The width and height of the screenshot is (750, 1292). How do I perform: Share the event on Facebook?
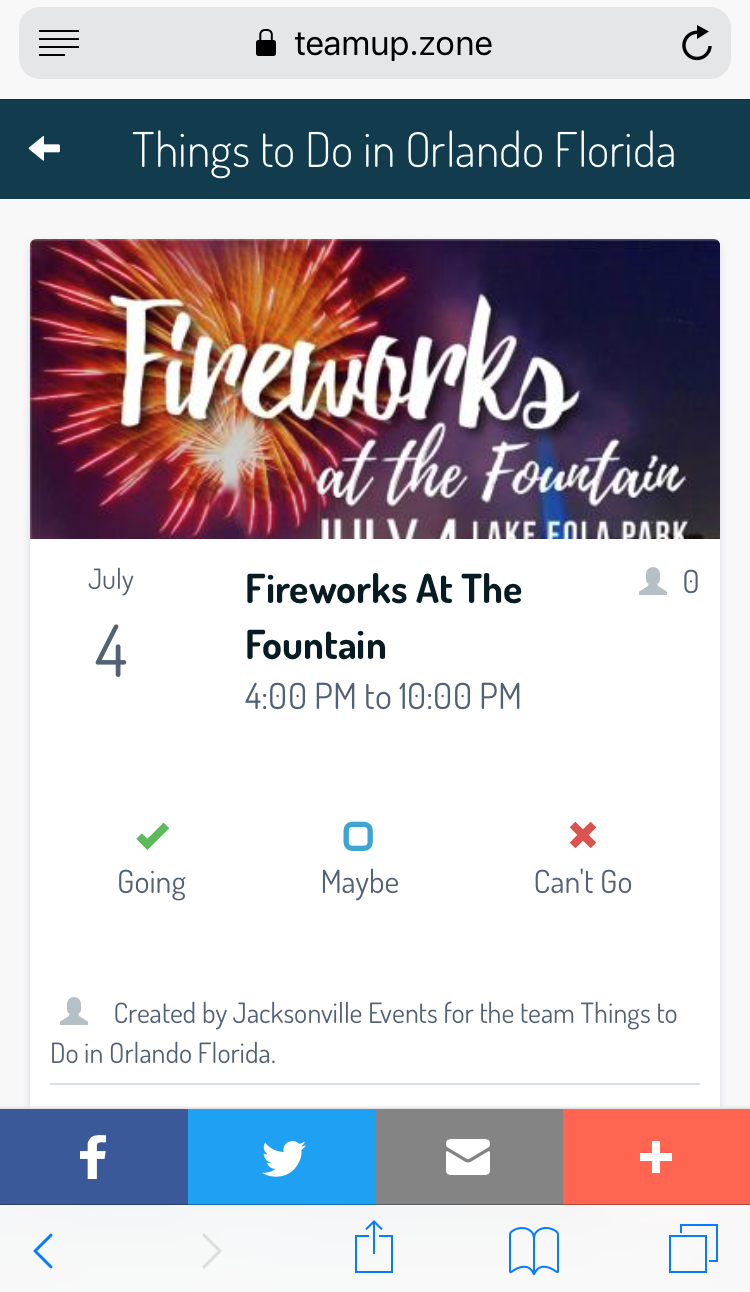[93, 1157]
